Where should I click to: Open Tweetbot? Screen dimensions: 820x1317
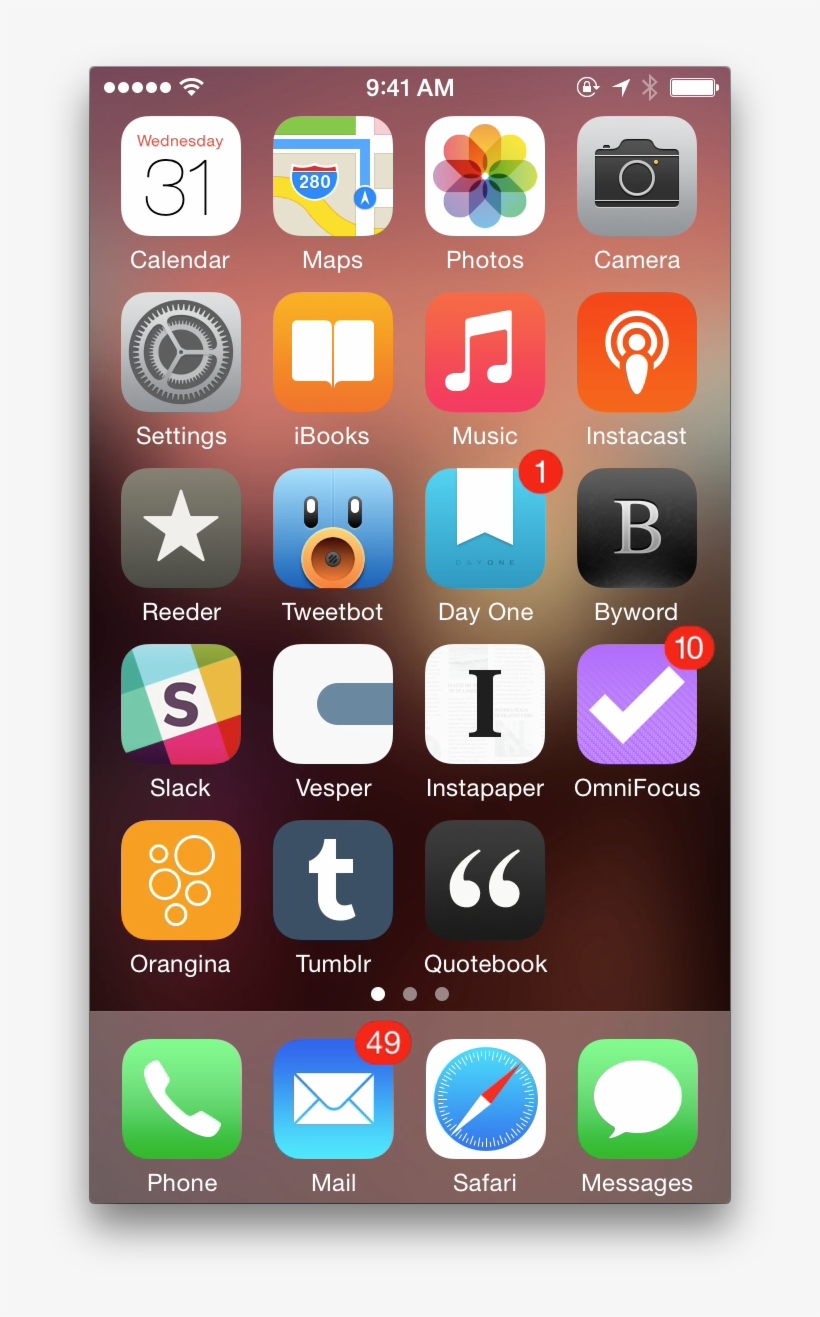pos(333,528)
